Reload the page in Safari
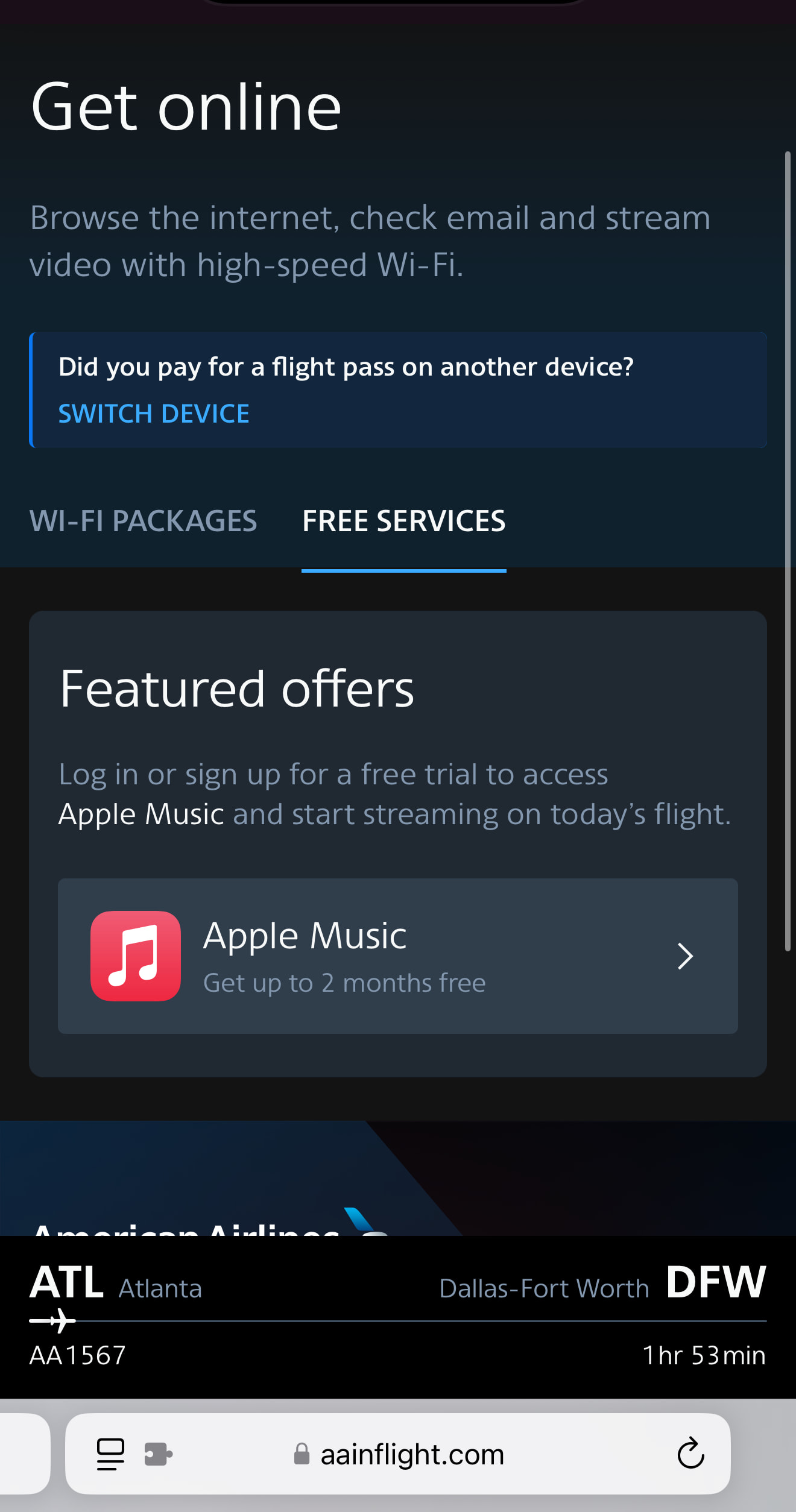Screen dimensions: 796x1512 pyautogui.click(x=690, y=1454)
